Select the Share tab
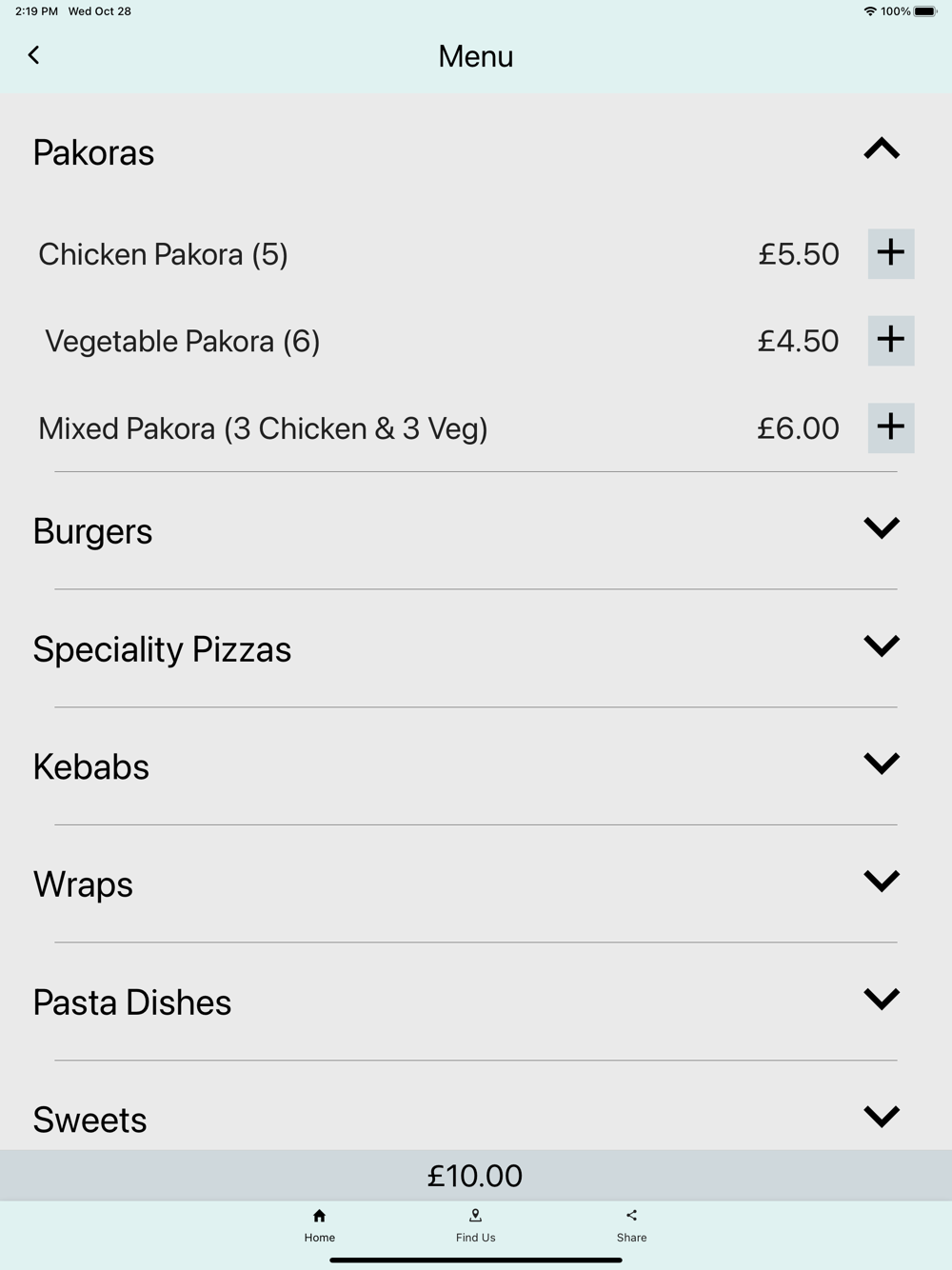Screen dimensions: 952x1270 (631, 1225)
